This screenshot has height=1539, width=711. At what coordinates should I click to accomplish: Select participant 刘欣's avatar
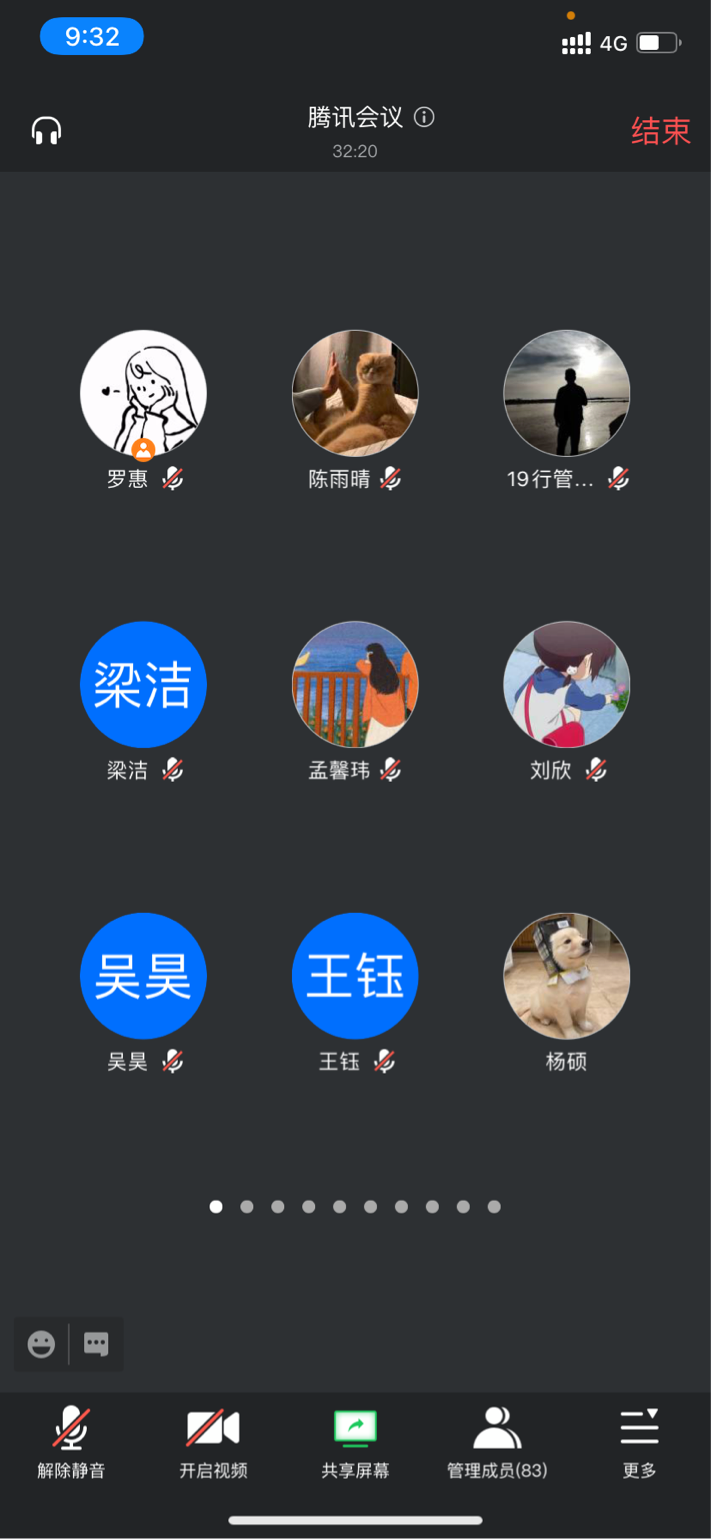point(566,684)
